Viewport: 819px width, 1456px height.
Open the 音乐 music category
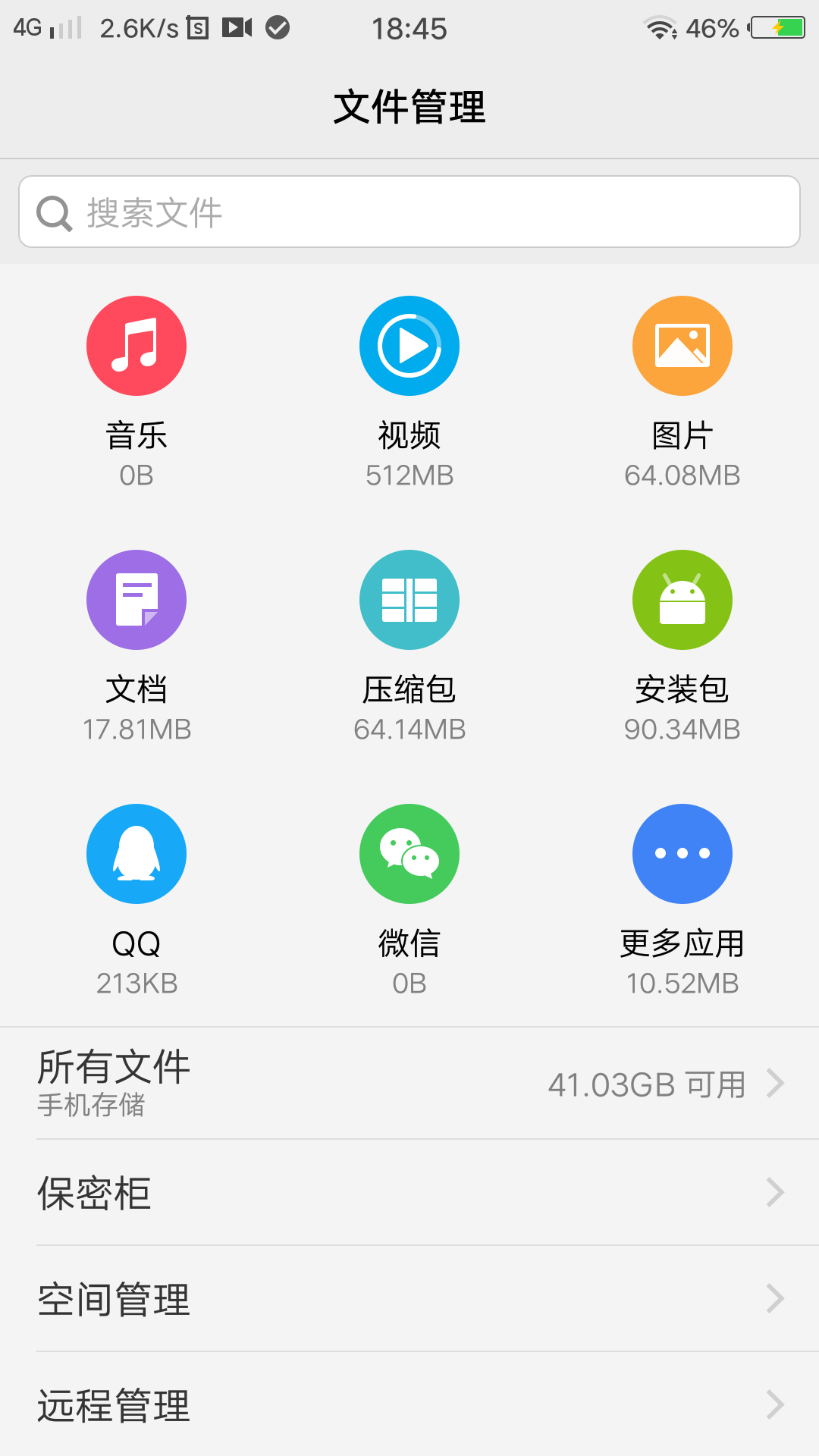pos(136,347)
